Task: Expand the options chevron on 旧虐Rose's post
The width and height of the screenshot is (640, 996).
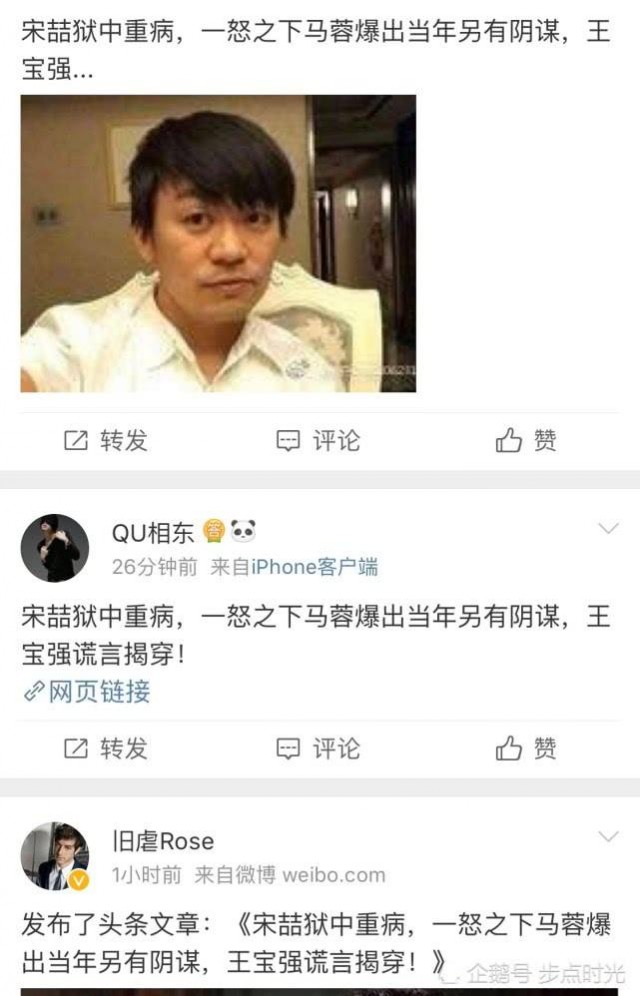Action: [x=608, y=837]
